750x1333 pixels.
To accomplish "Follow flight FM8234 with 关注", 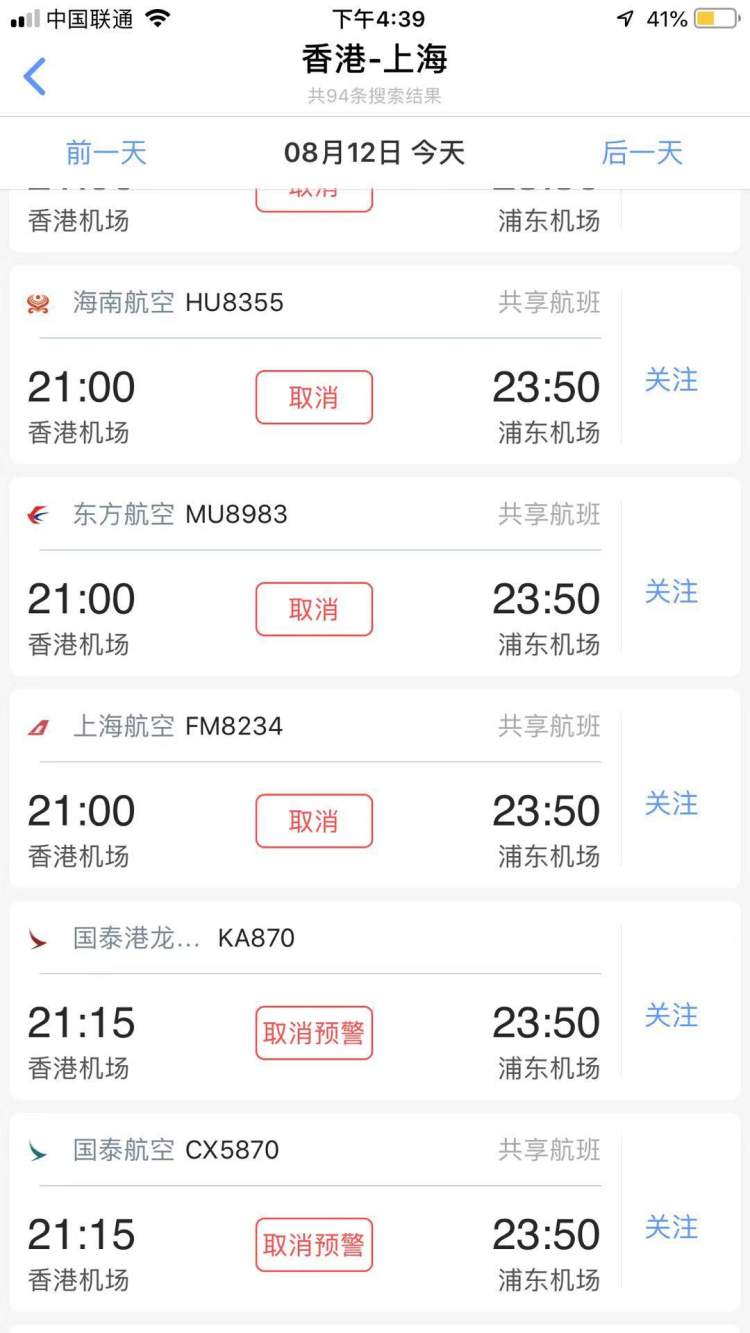I will 671,804.
